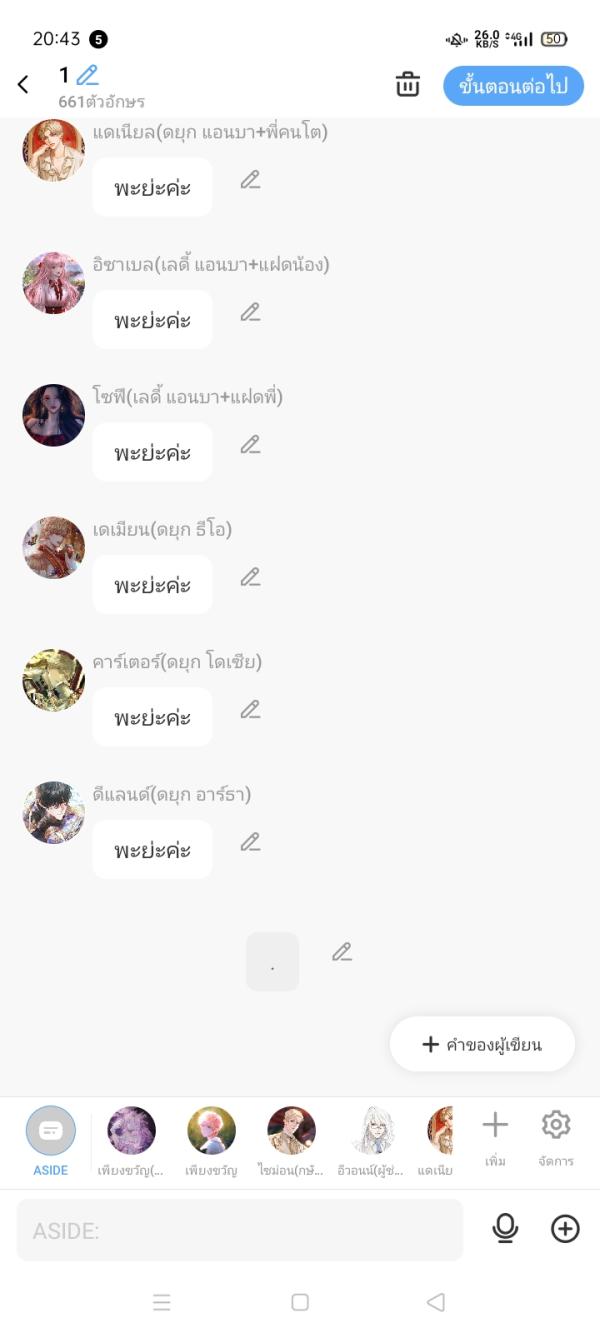Edit แดเนียล's message with the pencil
Viewport: 600px width, 1333px height.
(250, 180)
